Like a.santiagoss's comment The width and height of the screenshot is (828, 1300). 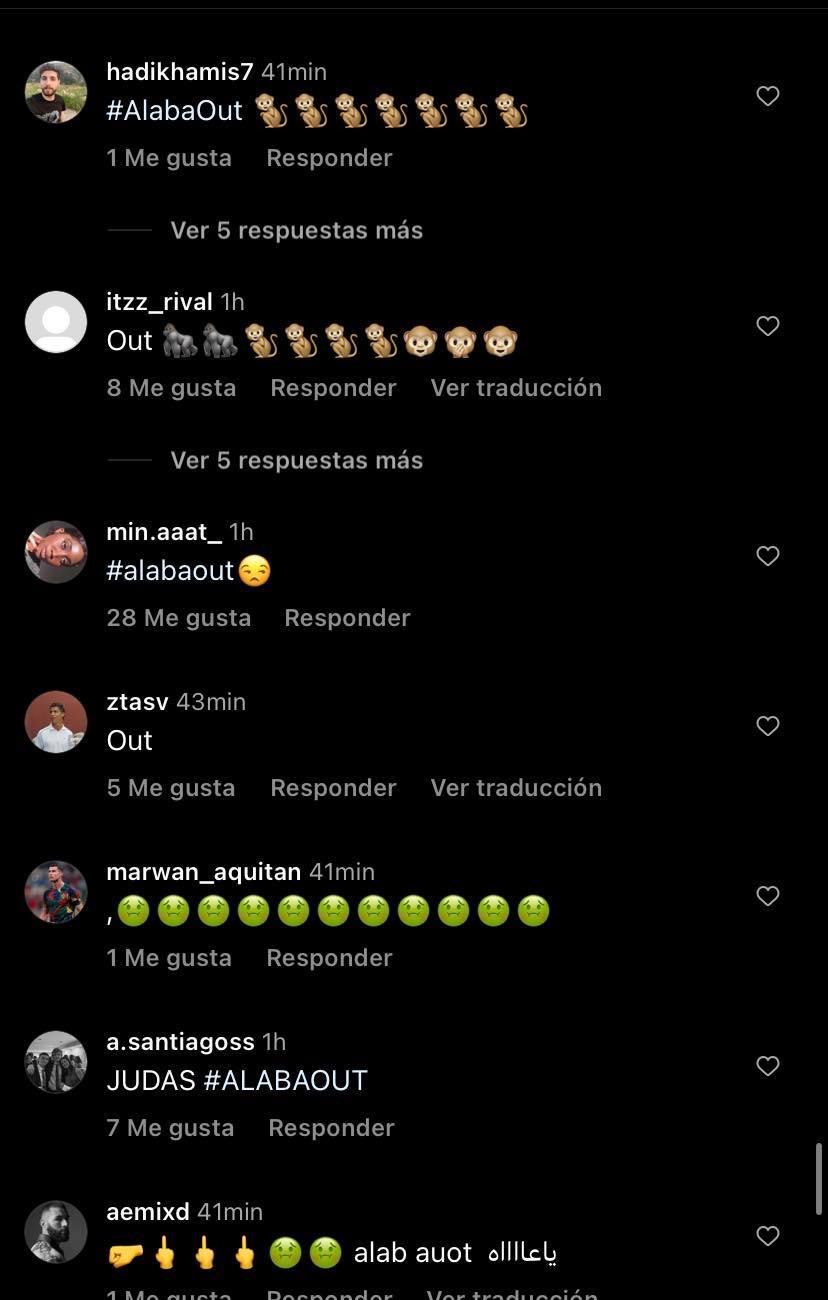767,1066
